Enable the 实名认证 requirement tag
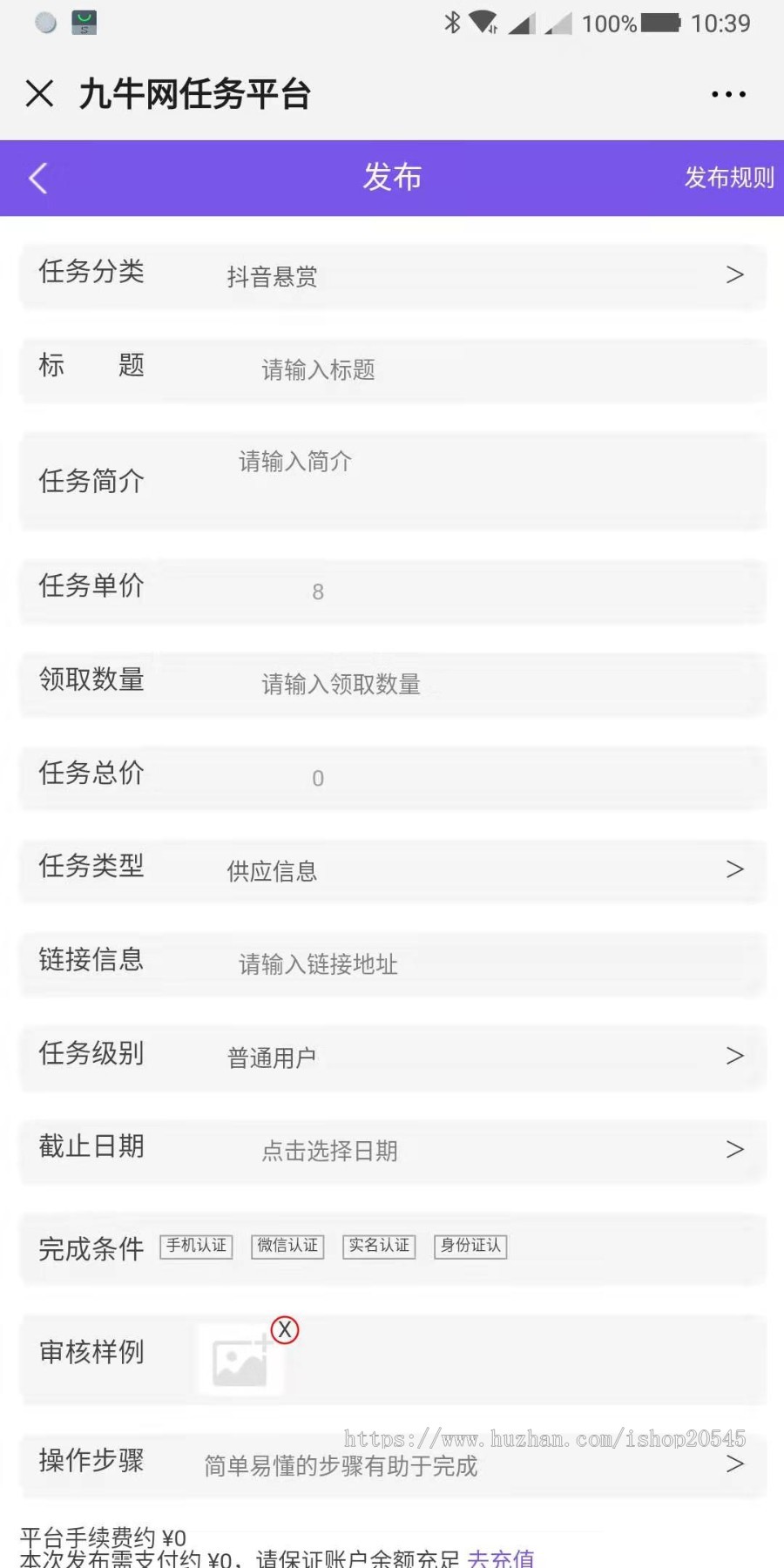 point(379,1246)
